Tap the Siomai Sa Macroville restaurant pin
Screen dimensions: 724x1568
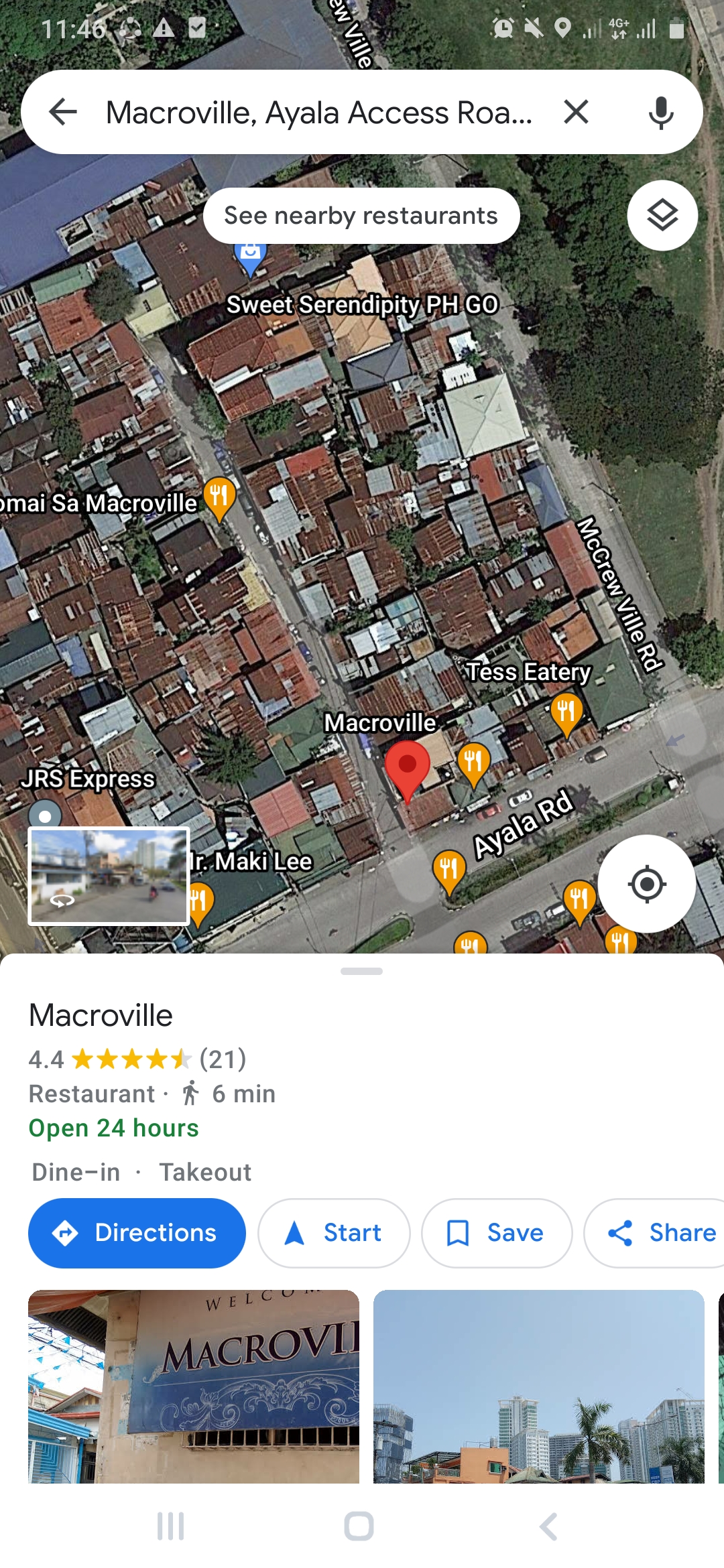[219, 497]
